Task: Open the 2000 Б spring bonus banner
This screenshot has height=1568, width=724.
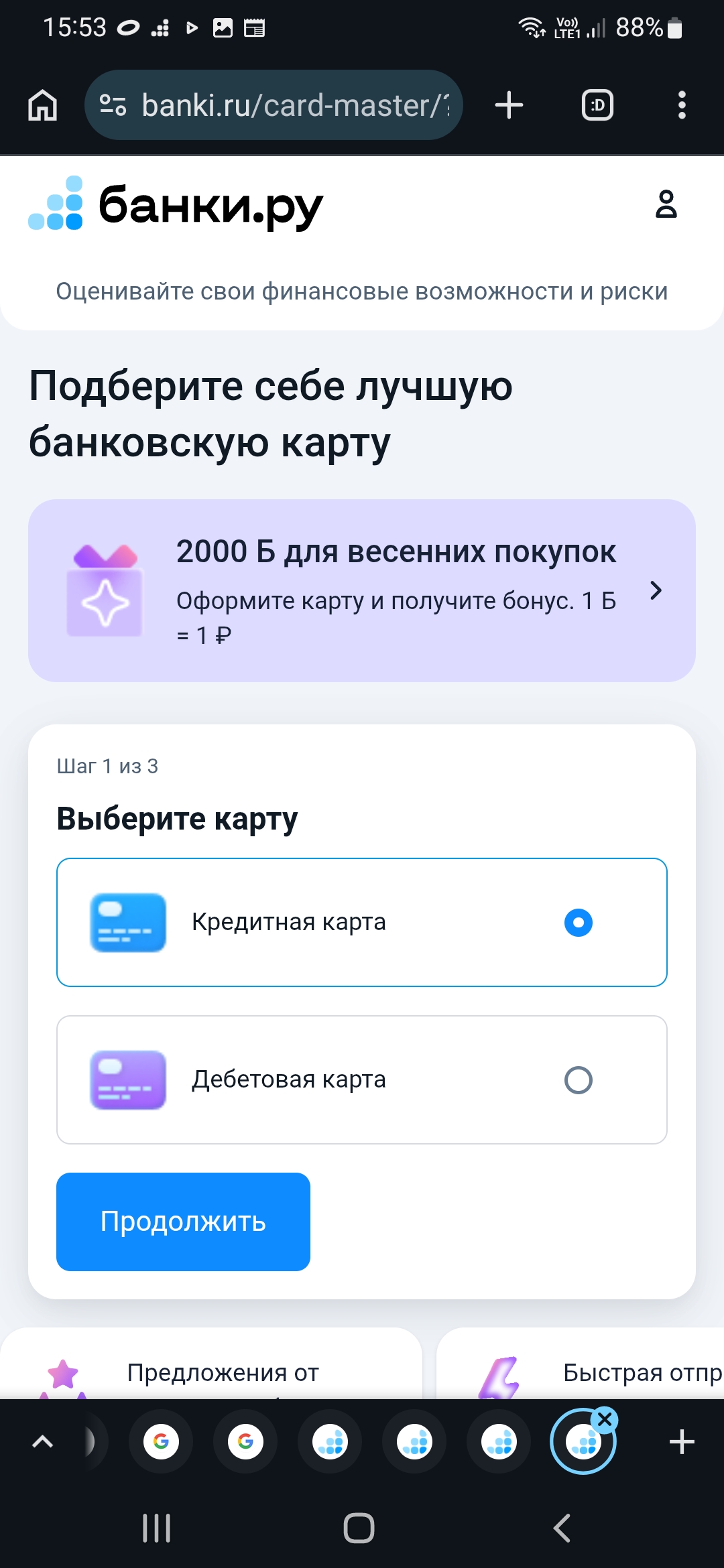Action: point(362,590)
